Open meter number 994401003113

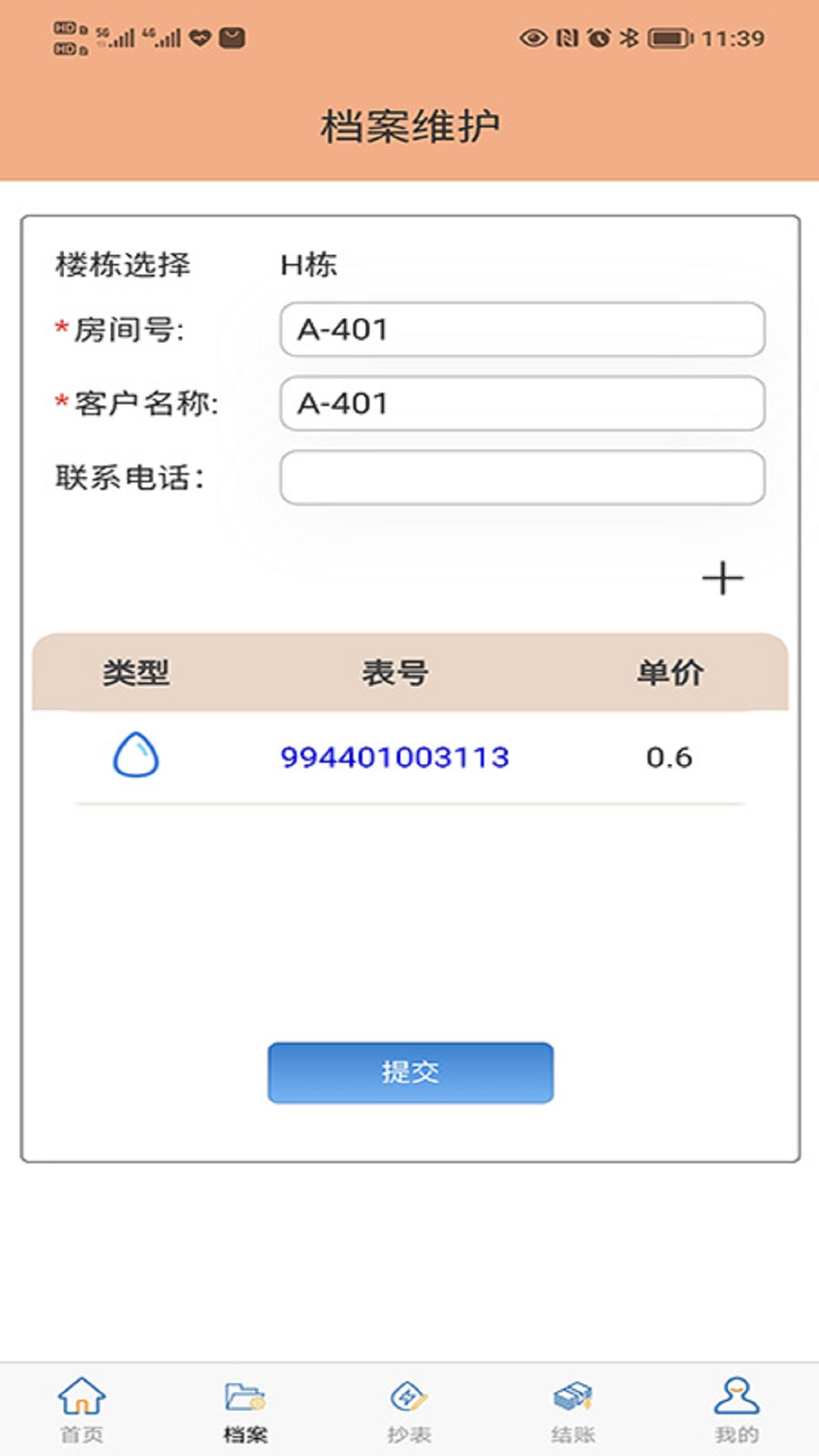[395, 757]
